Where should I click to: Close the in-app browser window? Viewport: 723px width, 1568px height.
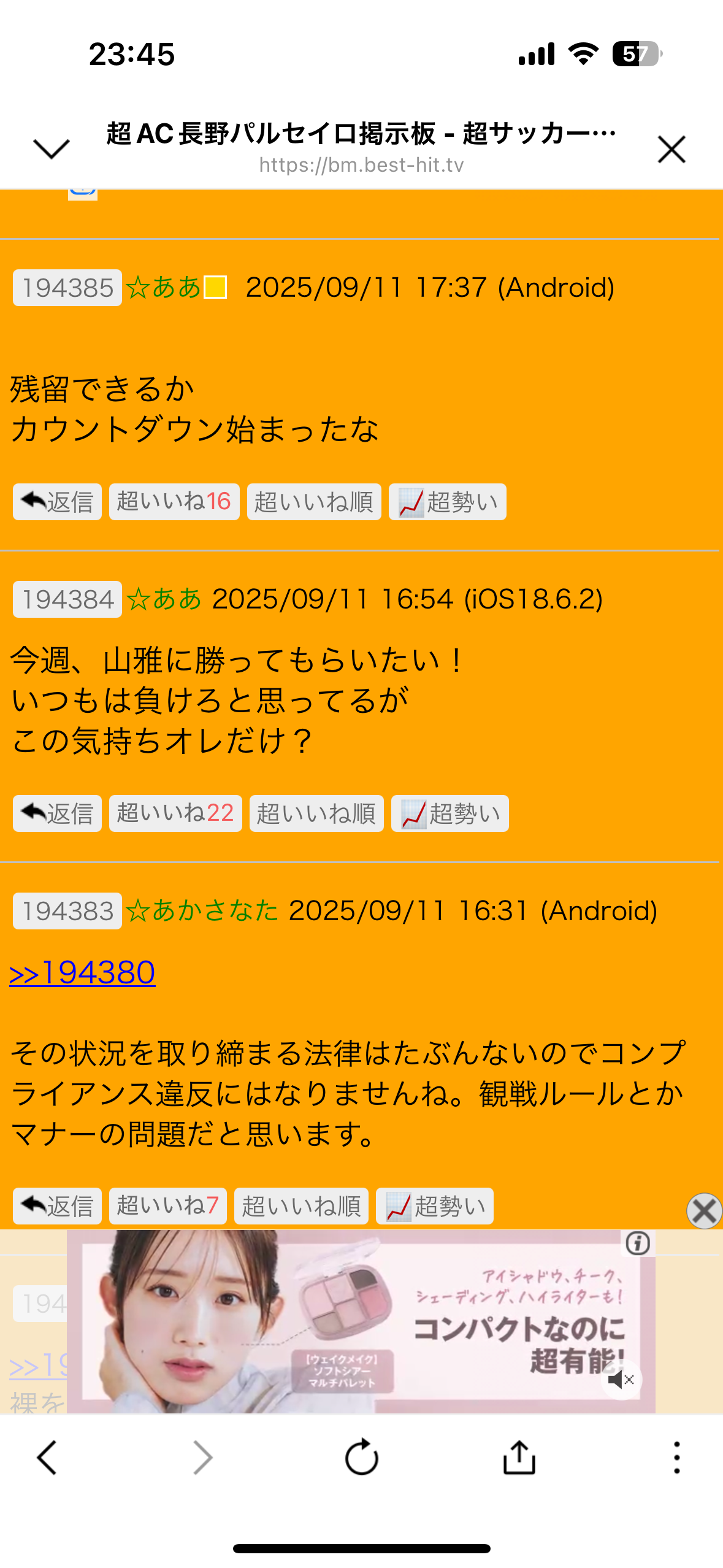tap(671, 149)
